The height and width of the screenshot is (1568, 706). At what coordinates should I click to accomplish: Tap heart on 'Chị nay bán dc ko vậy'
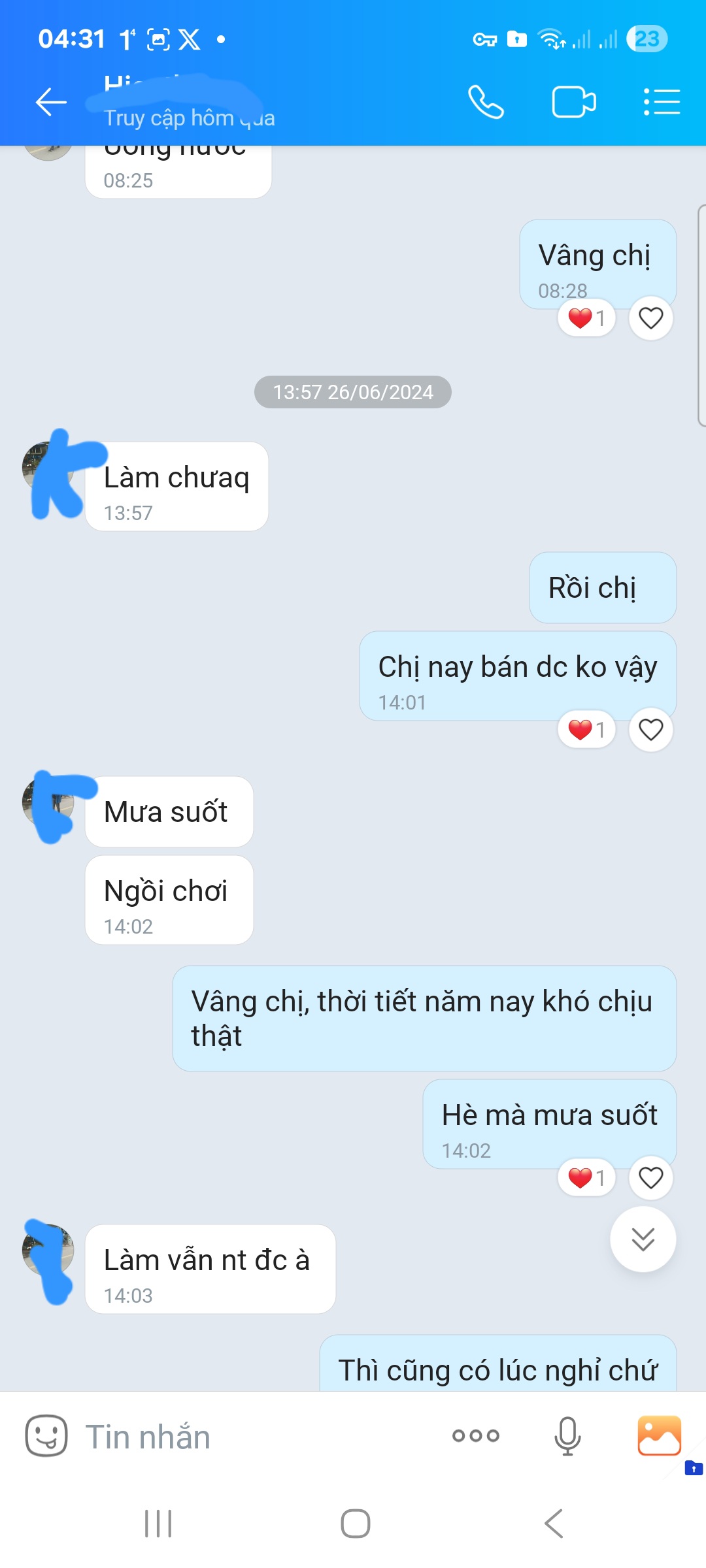coord(650,730)
